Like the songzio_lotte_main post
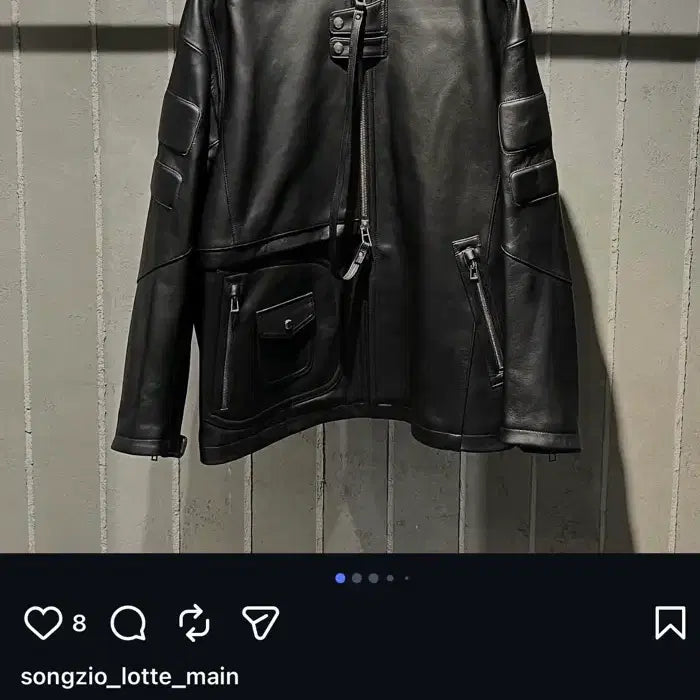 (x=43, y=623)
